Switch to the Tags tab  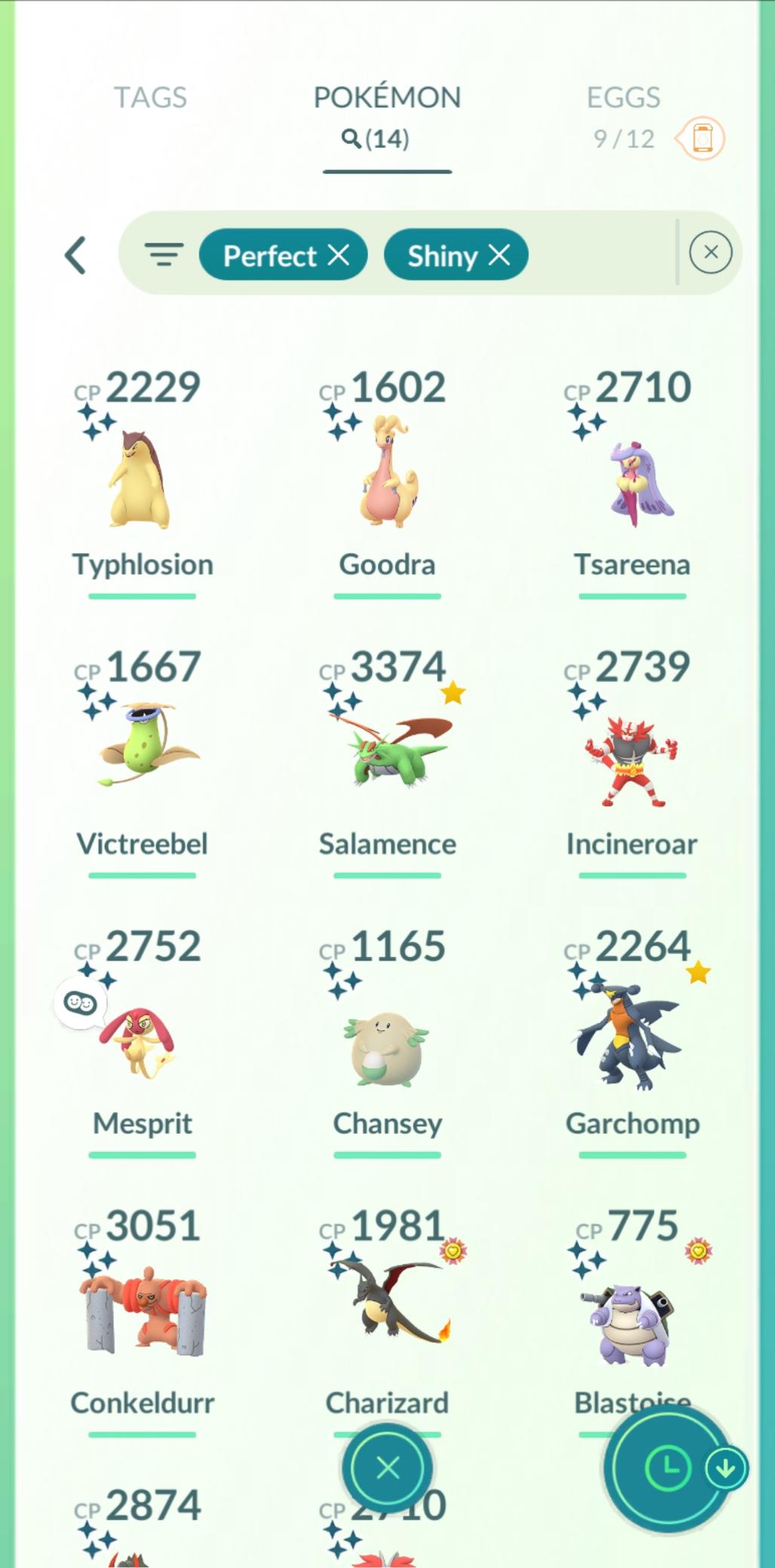[150, 98]
